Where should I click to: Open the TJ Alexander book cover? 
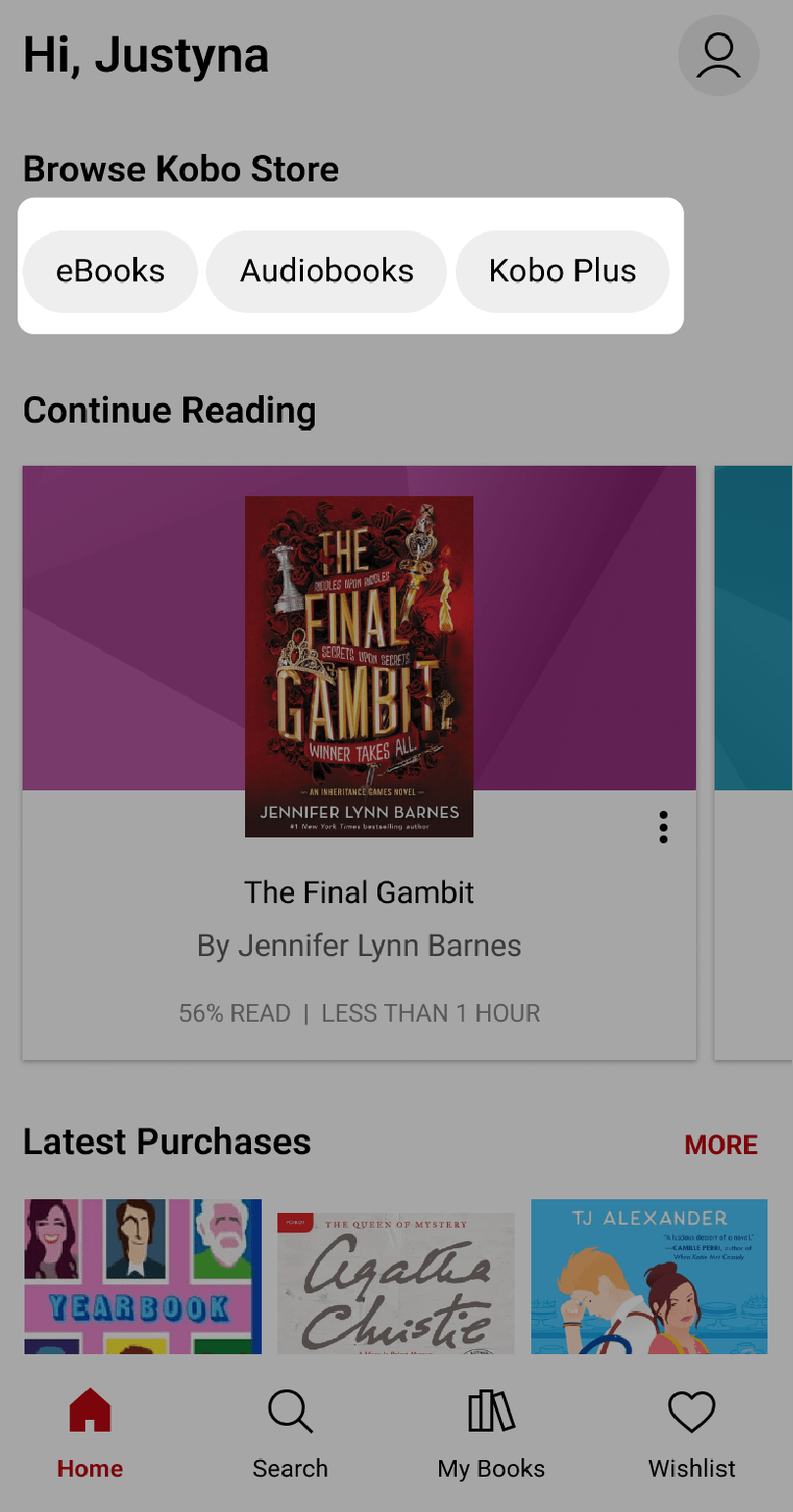tap(649, 1277)
